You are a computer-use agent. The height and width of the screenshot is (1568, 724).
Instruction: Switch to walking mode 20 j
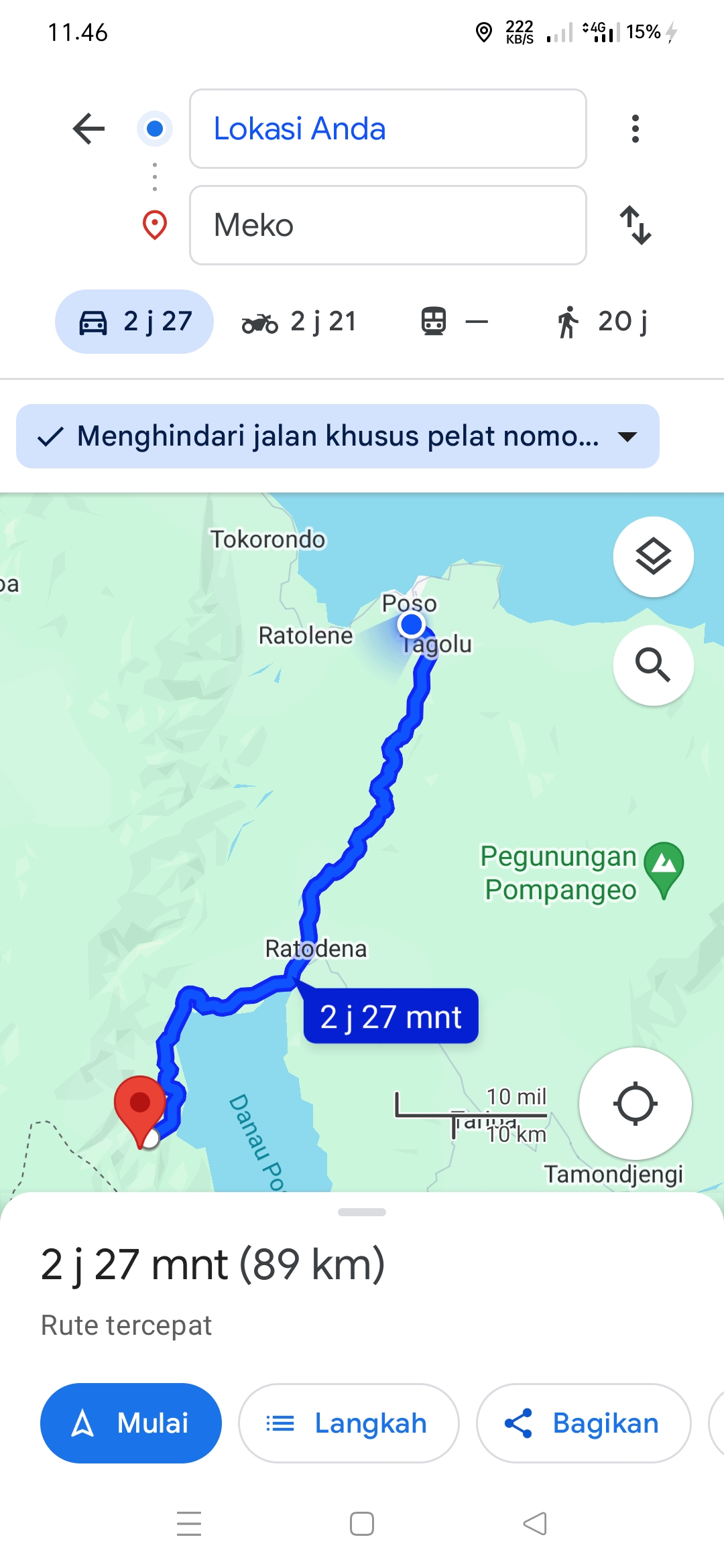(601, 322)
